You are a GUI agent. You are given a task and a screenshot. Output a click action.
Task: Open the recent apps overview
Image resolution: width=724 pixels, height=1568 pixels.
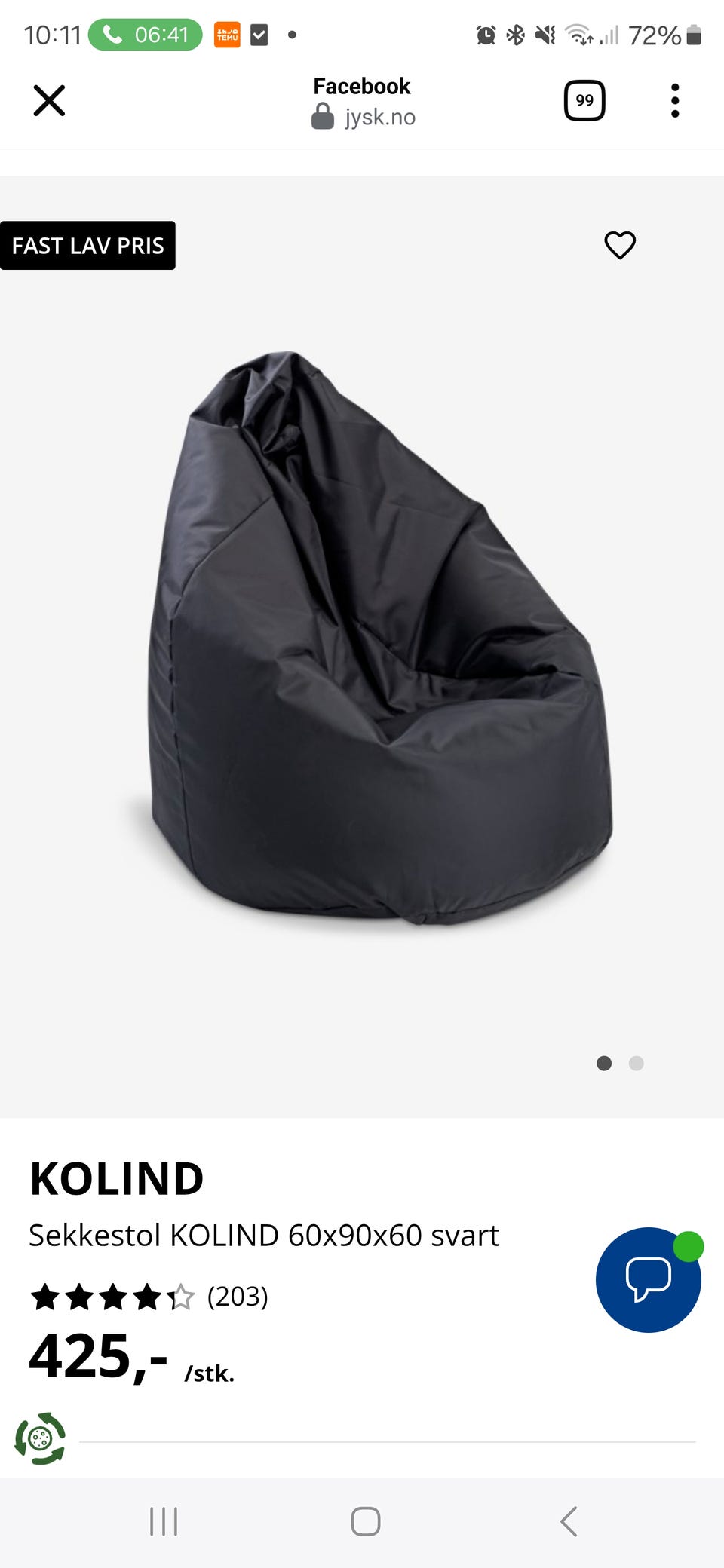pos(164,1521)
